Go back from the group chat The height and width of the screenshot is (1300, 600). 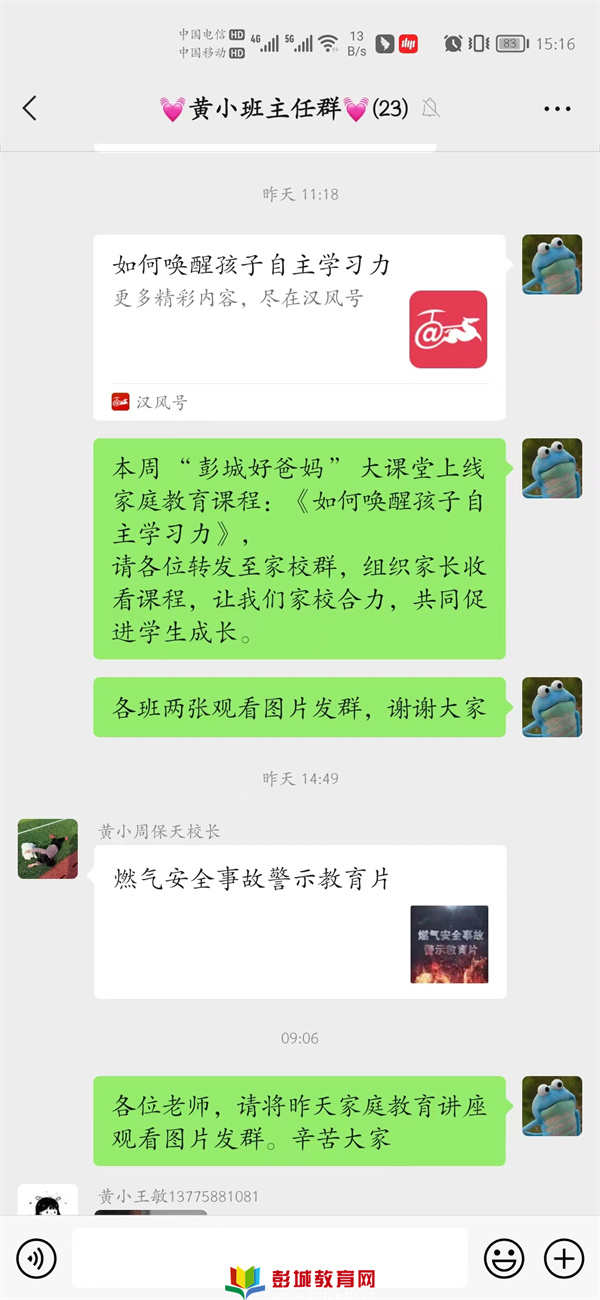coord(30,109)
